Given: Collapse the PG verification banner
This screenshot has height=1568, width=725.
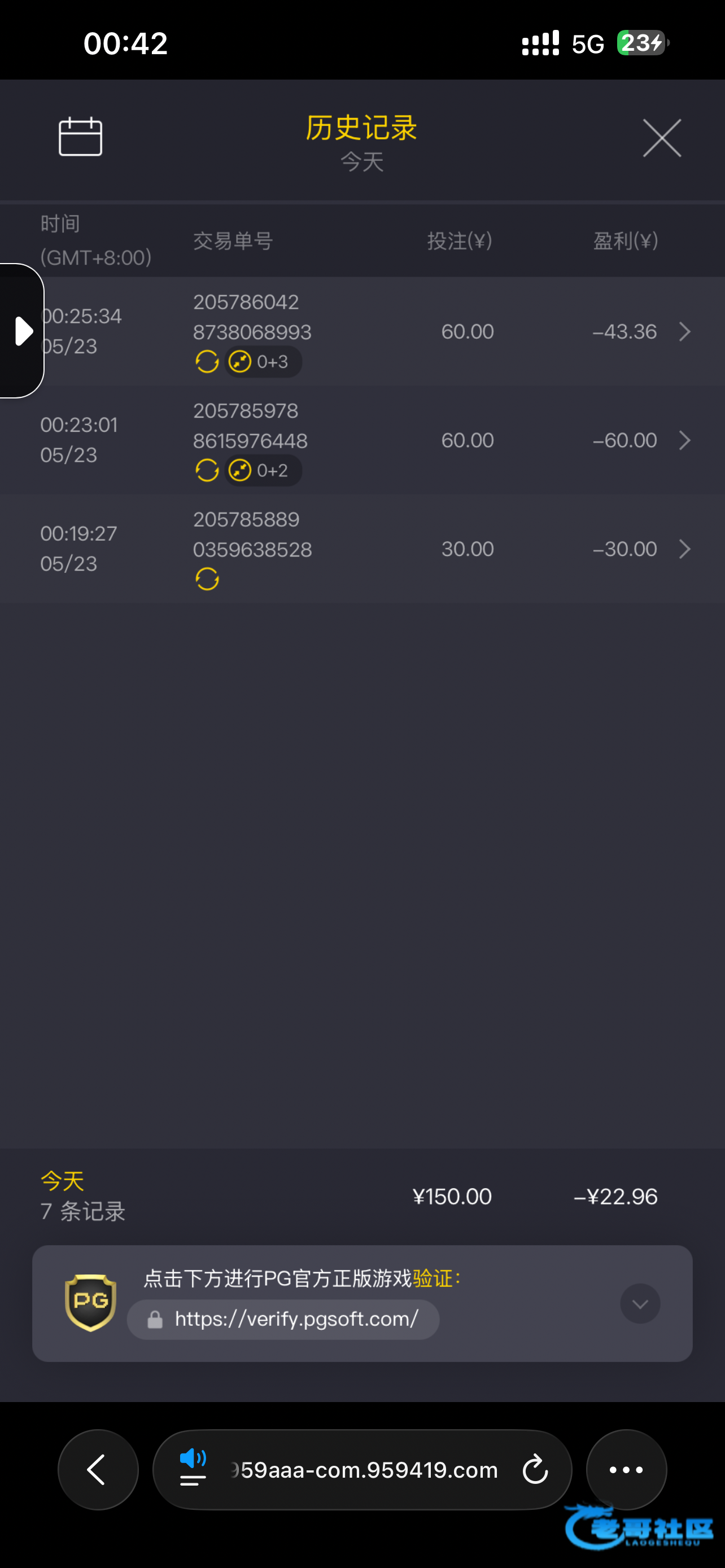Looking at the screenshot, I should 640,1303.
